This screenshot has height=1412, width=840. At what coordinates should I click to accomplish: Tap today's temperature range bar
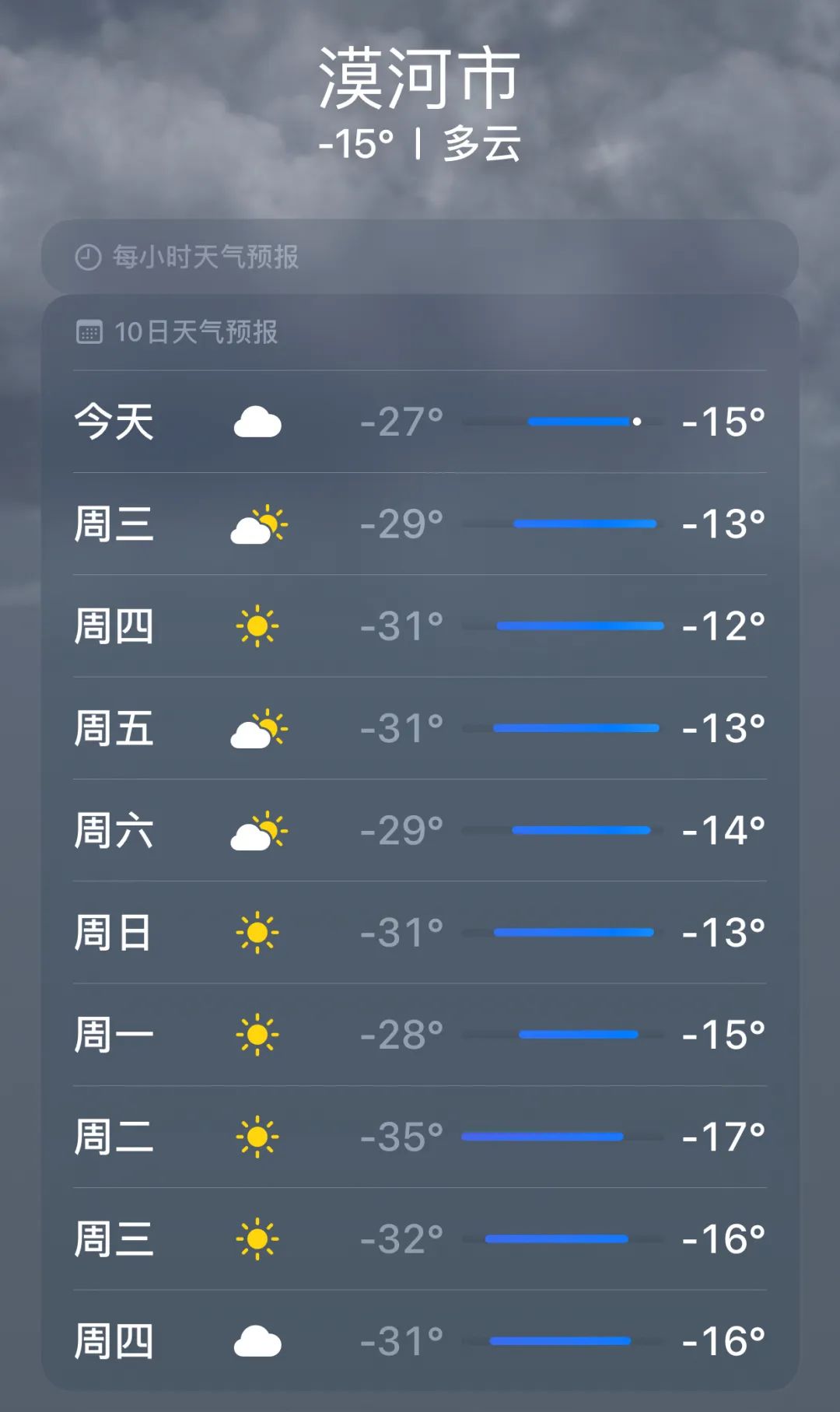(x=560, y=420)
